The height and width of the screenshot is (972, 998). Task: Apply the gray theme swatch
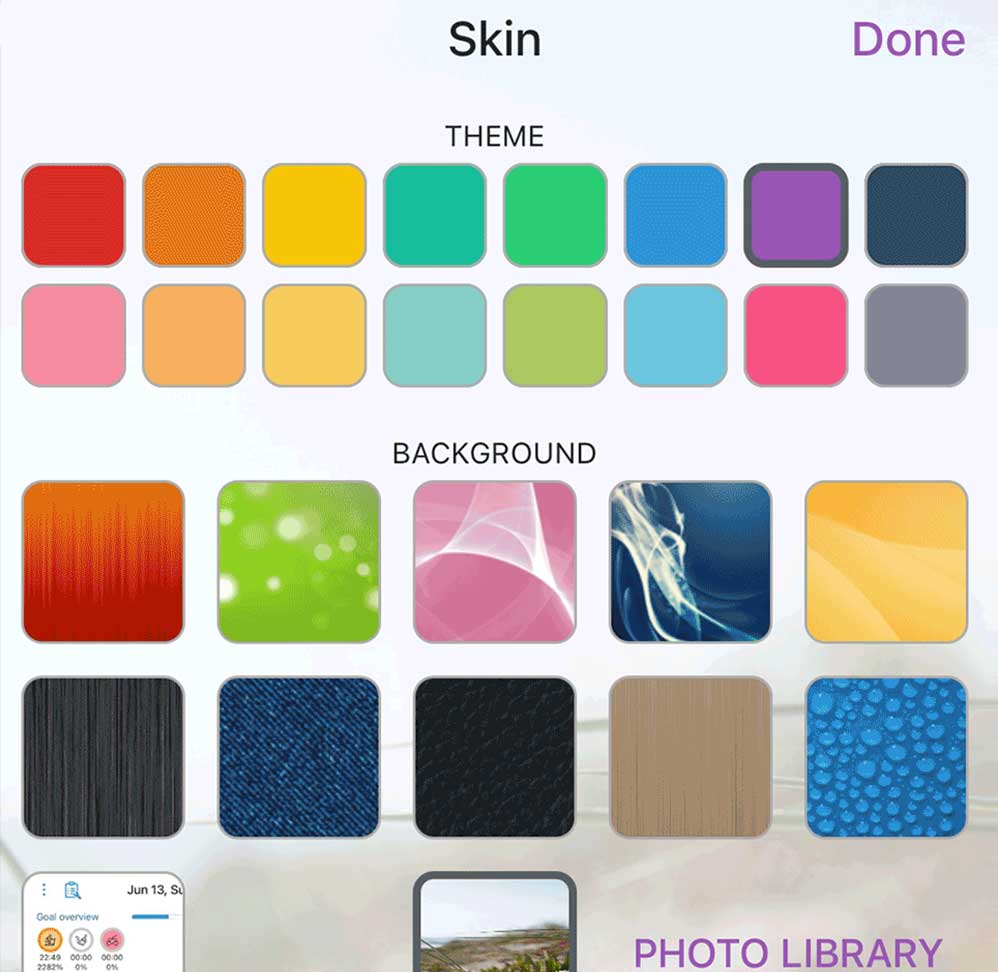pyautogui.click(x=916, y=335)
